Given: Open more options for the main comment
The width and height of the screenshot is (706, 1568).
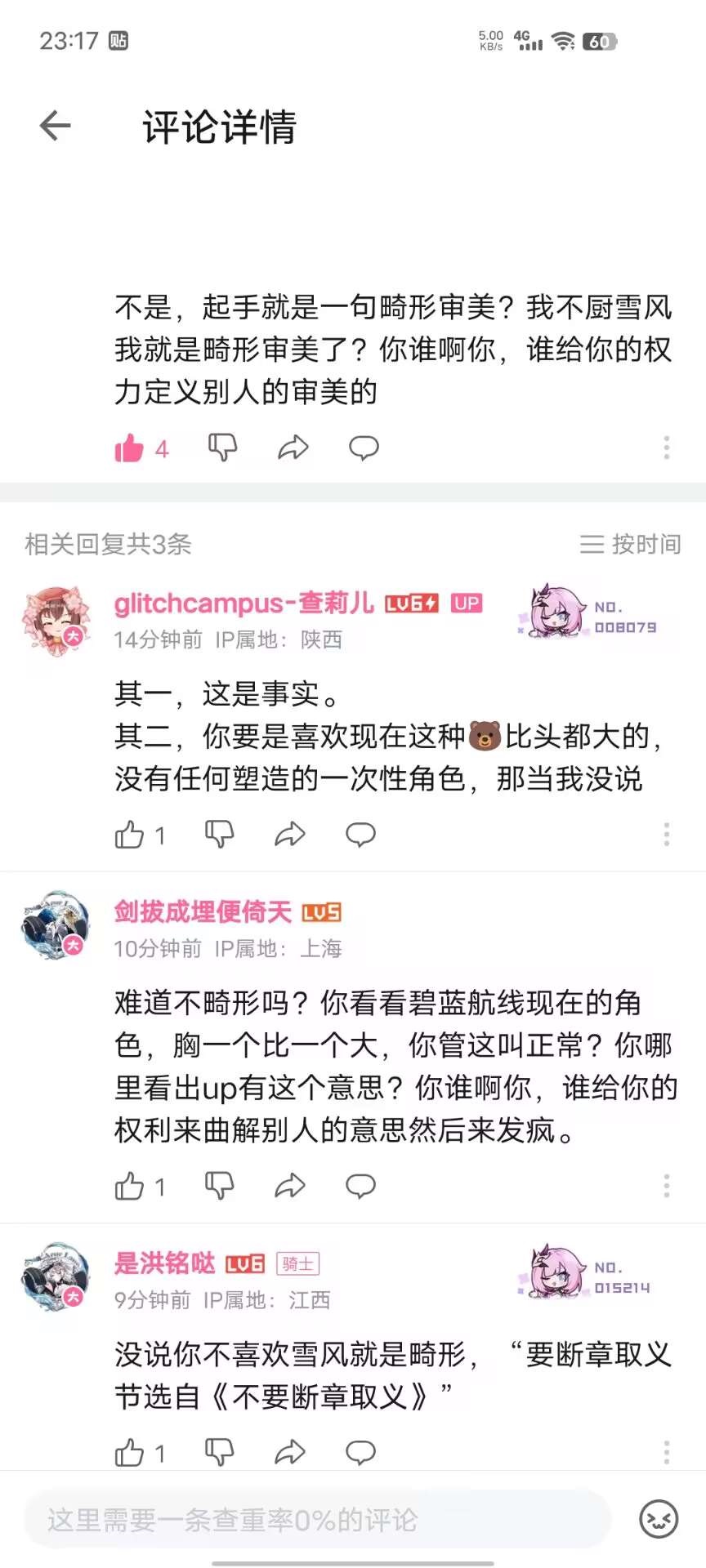Looking at the screenshot, I should coord(667,448).
